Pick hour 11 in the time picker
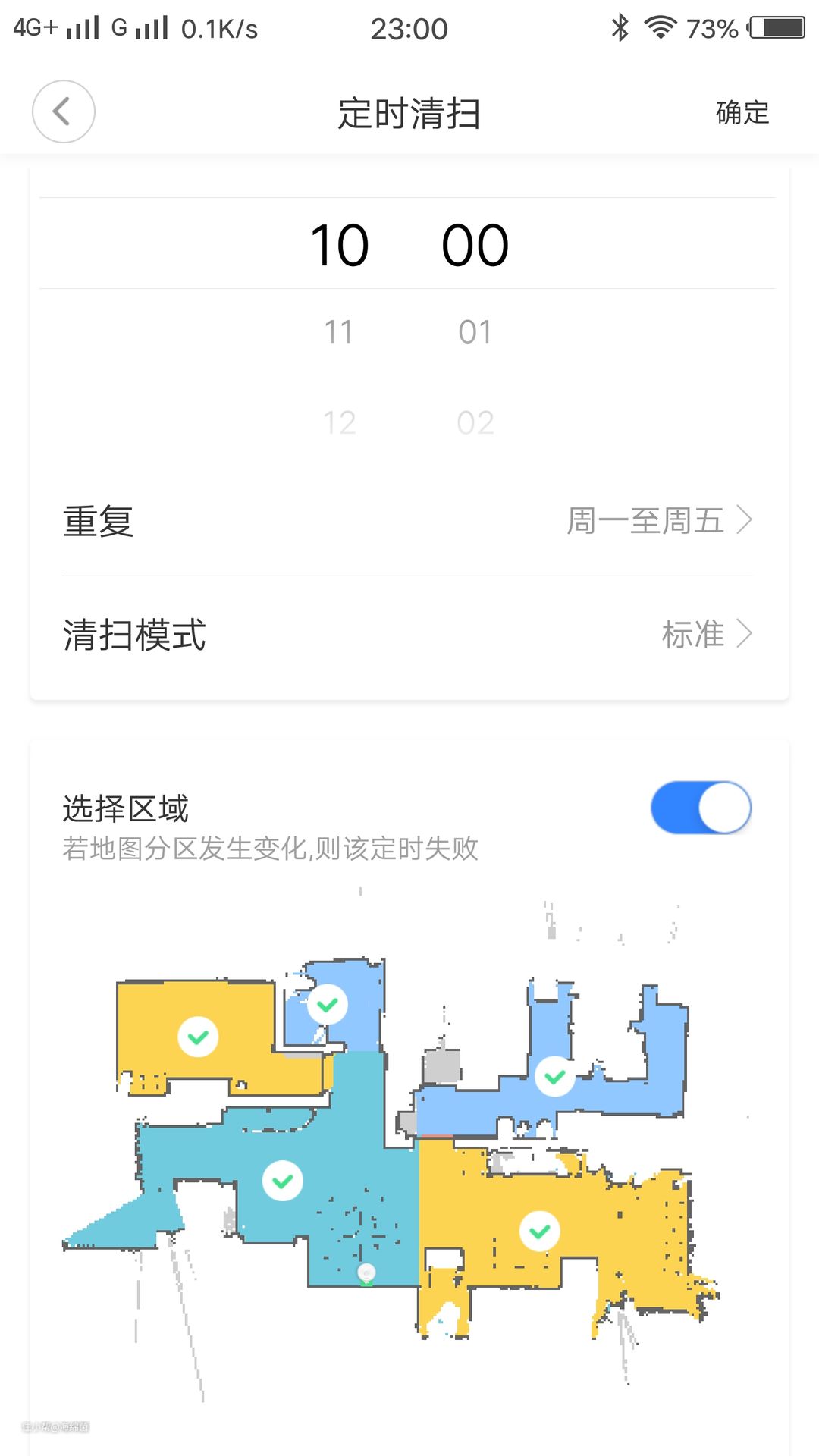 339,332
